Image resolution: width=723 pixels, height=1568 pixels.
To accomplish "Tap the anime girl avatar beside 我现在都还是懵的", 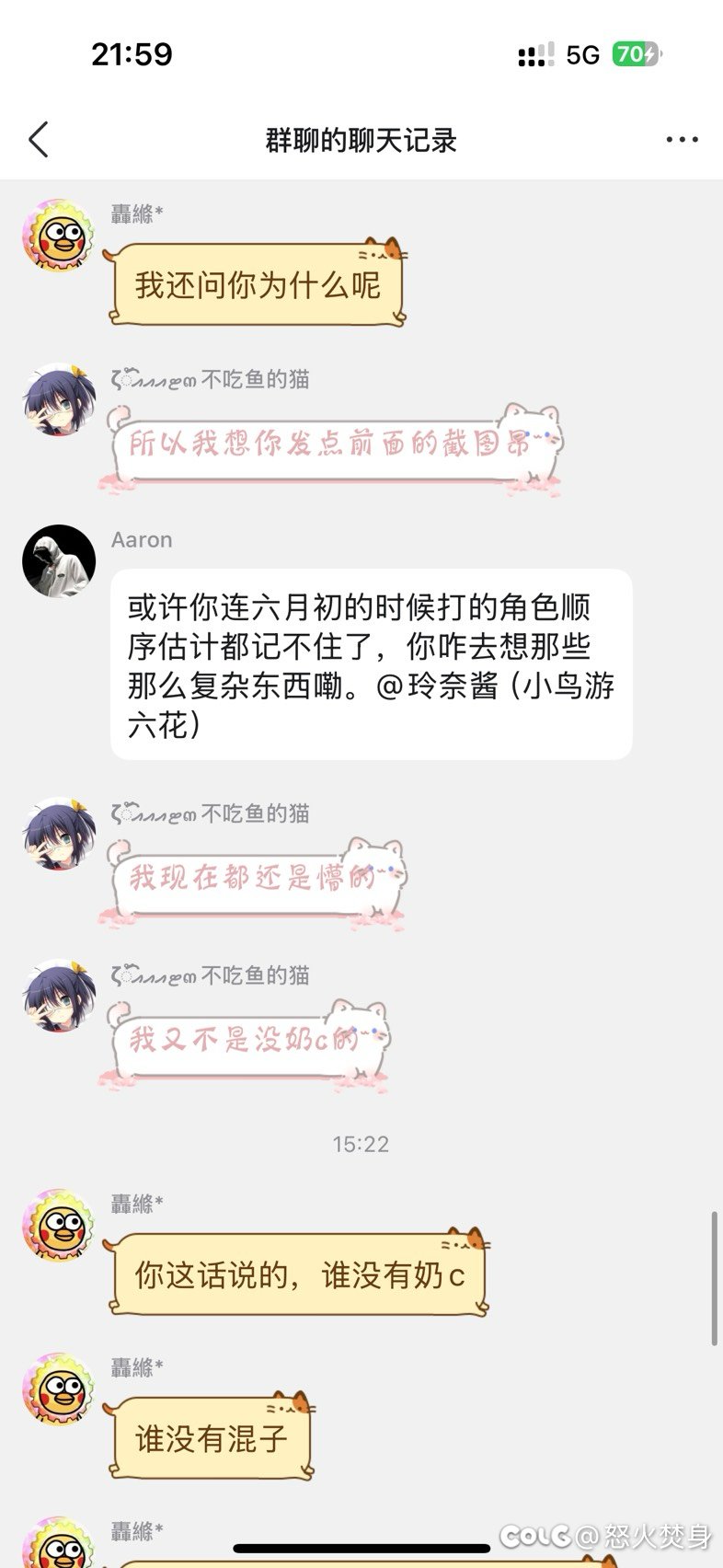I will tap(59, 835).
